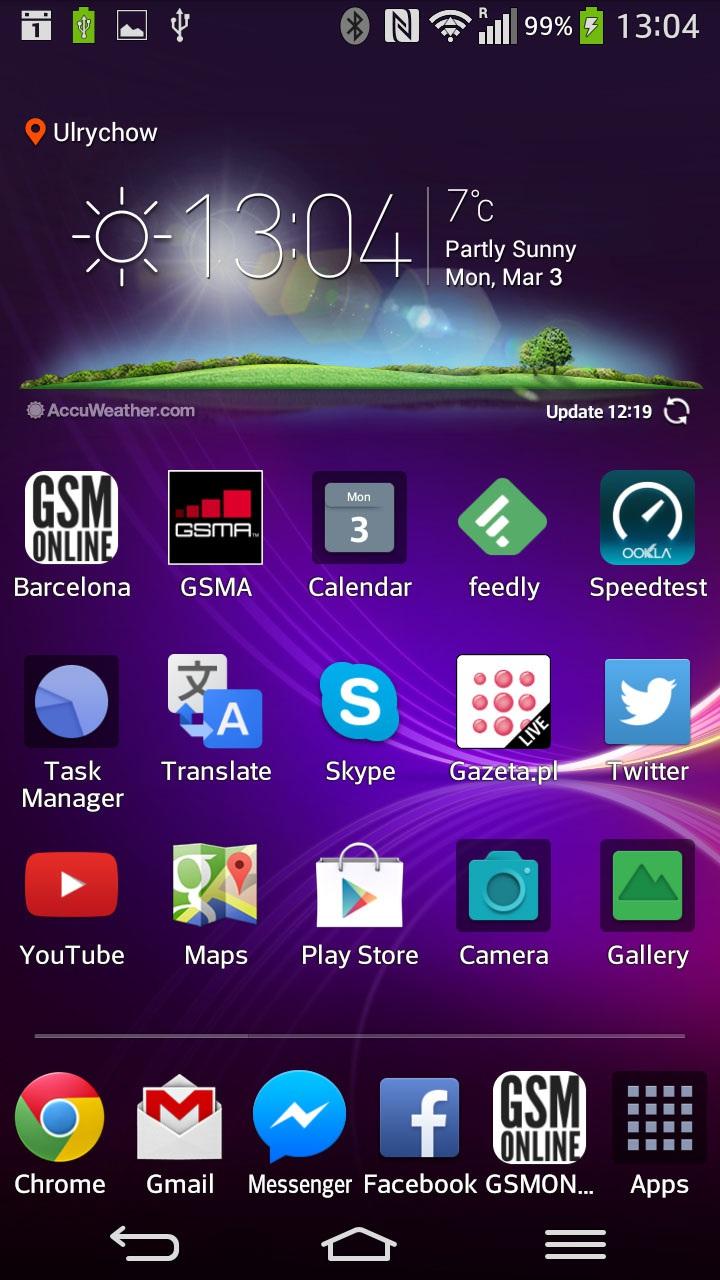This screenshot has height=1280, width=720.
Task: Launch Maps
Action: pos(215,886)
